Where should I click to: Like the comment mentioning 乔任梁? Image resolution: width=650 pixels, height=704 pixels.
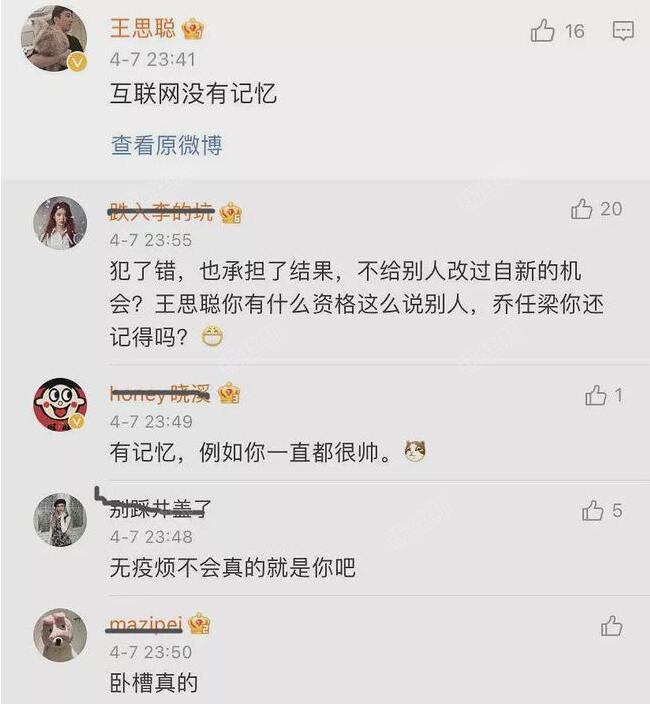[x=582, y=209]
